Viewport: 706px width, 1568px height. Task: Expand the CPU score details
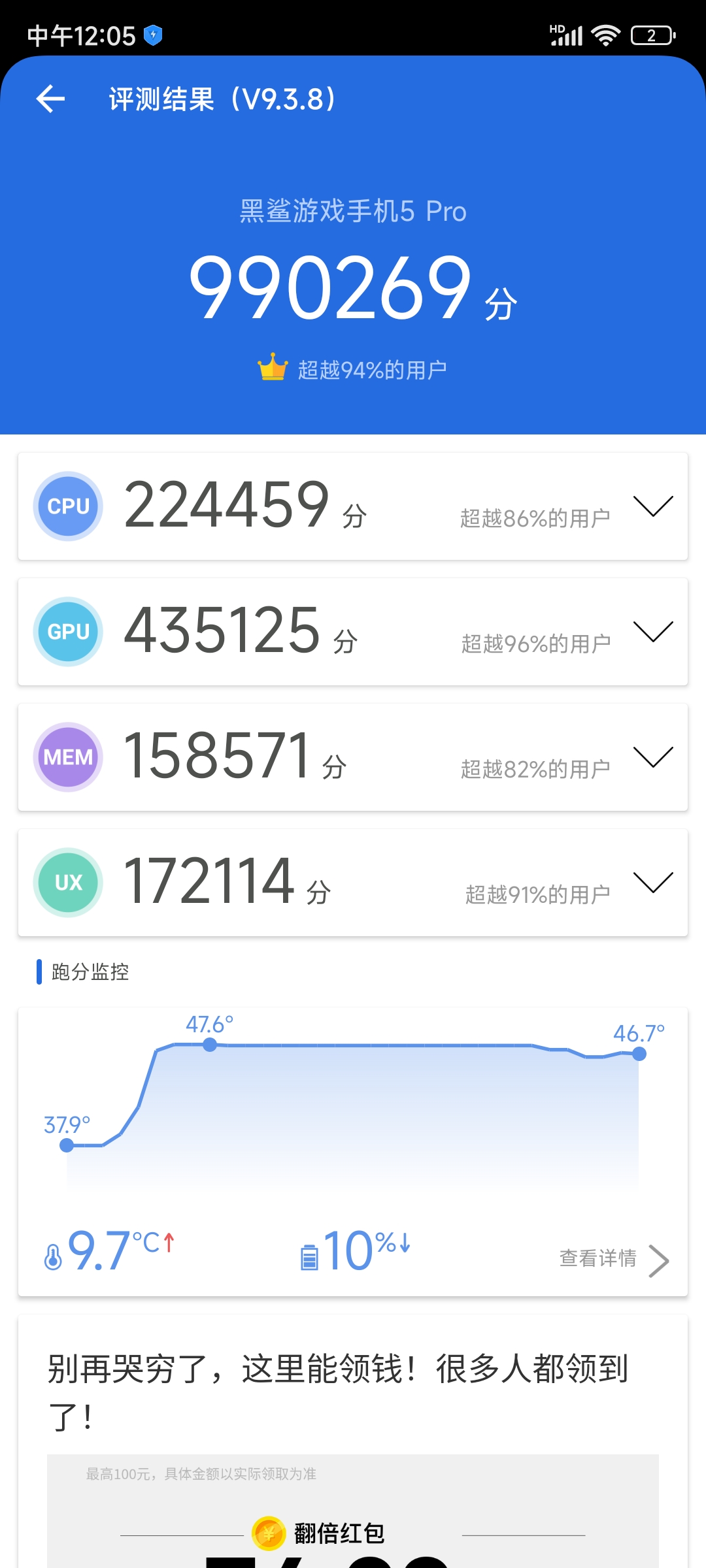(652, 506)
